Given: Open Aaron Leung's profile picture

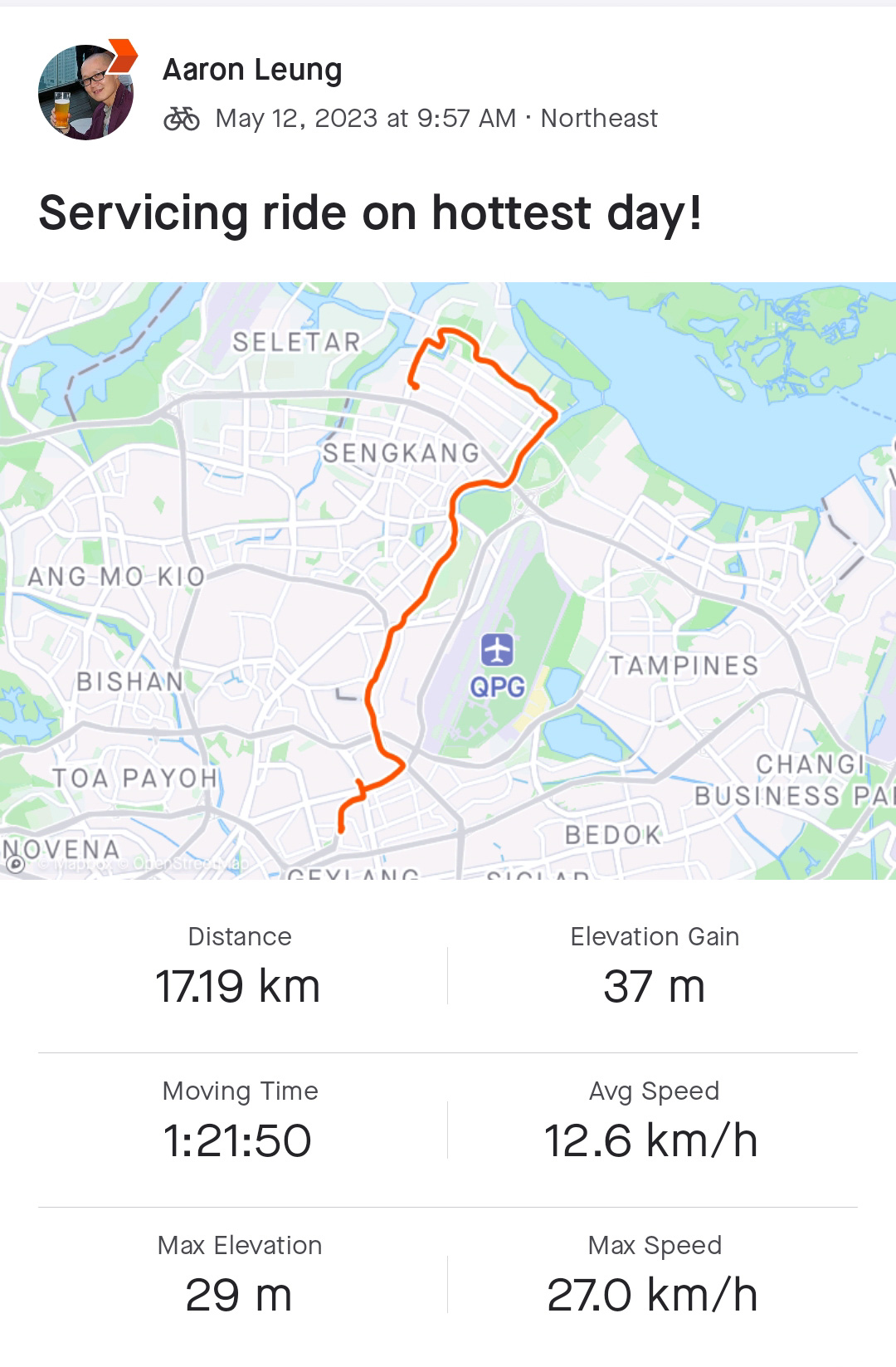Looking at the screenshot, I should click(x=85, y=92).
